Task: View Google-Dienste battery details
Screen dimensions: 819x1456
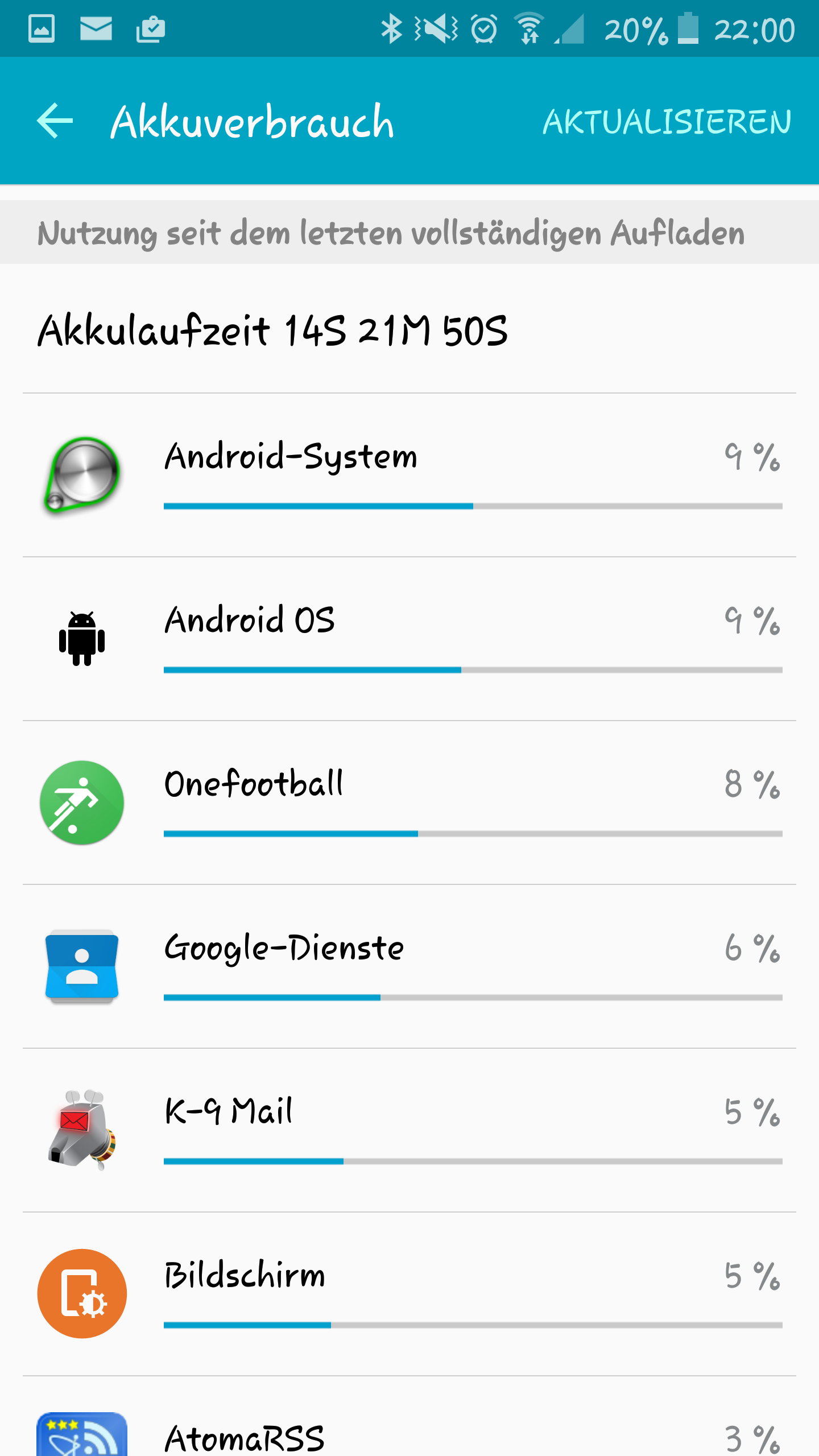Action: (409, 966)
